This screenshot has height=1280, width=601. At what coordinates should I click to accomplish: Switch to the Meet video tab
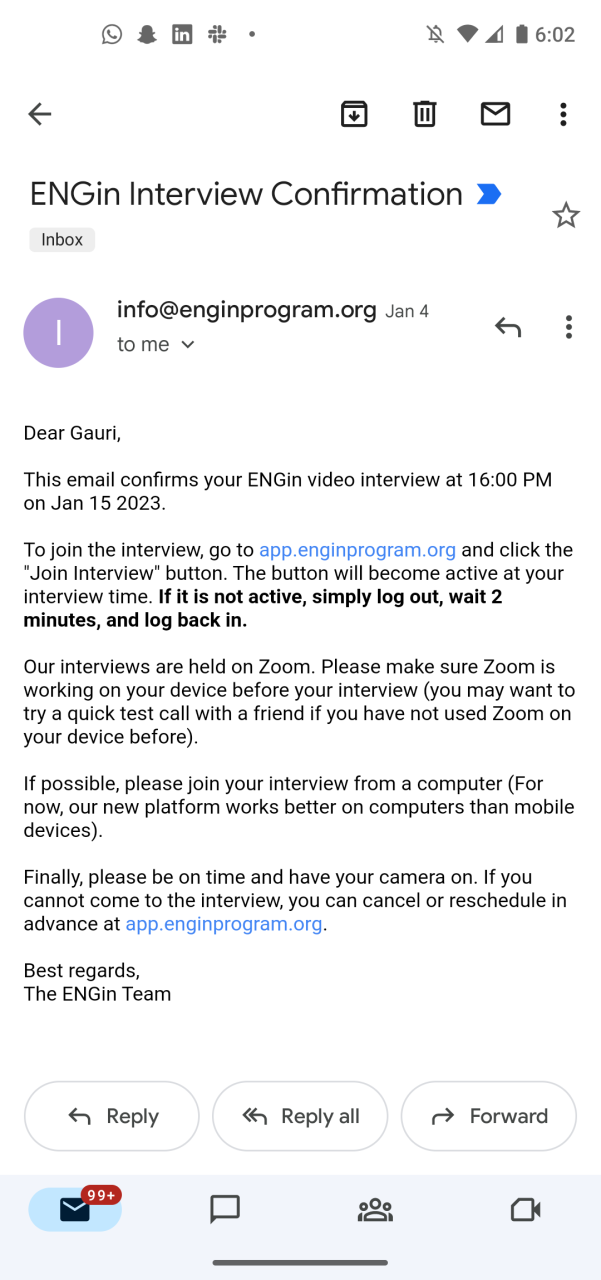pyautogui.click(x=525, y=1210)
